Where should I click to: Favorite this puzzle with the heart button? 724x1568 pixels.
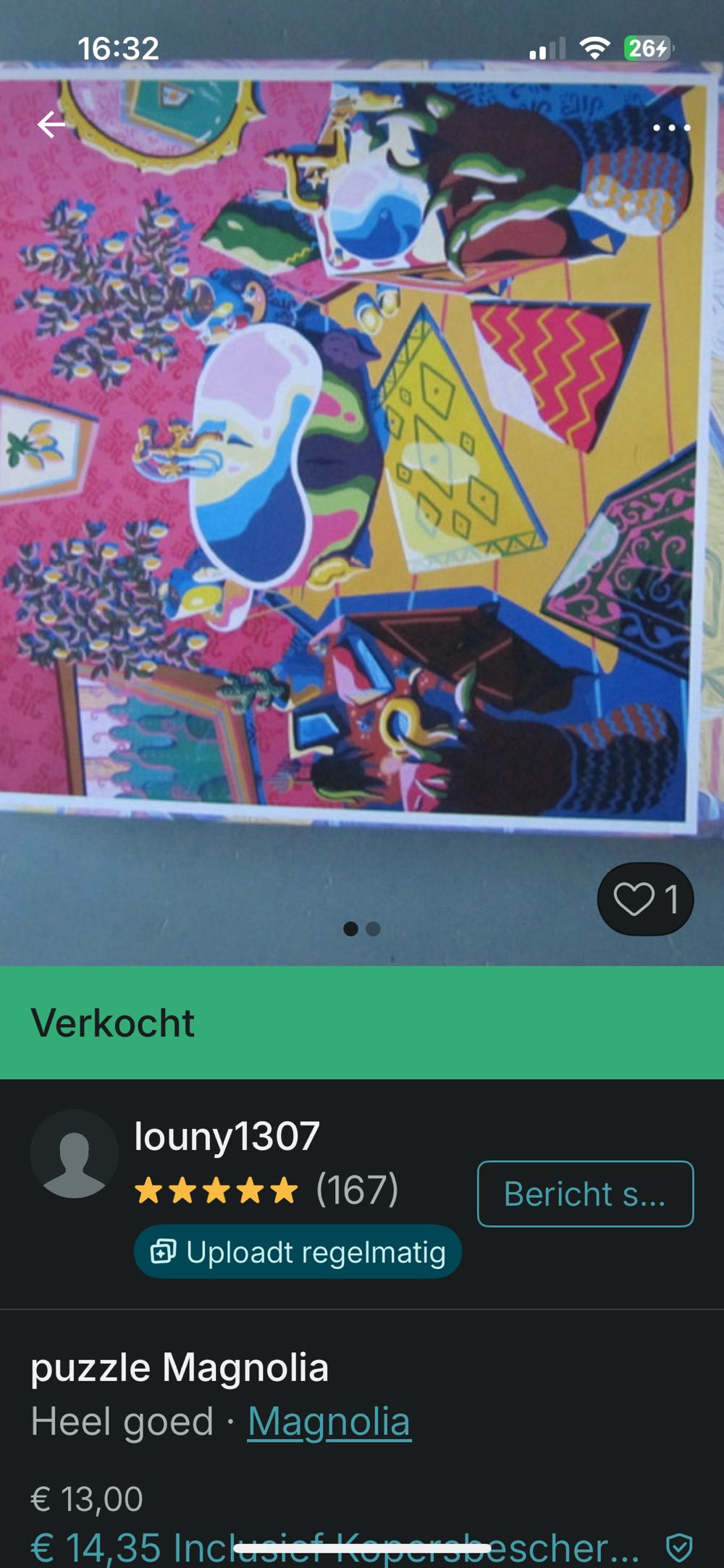pos(645,899)
